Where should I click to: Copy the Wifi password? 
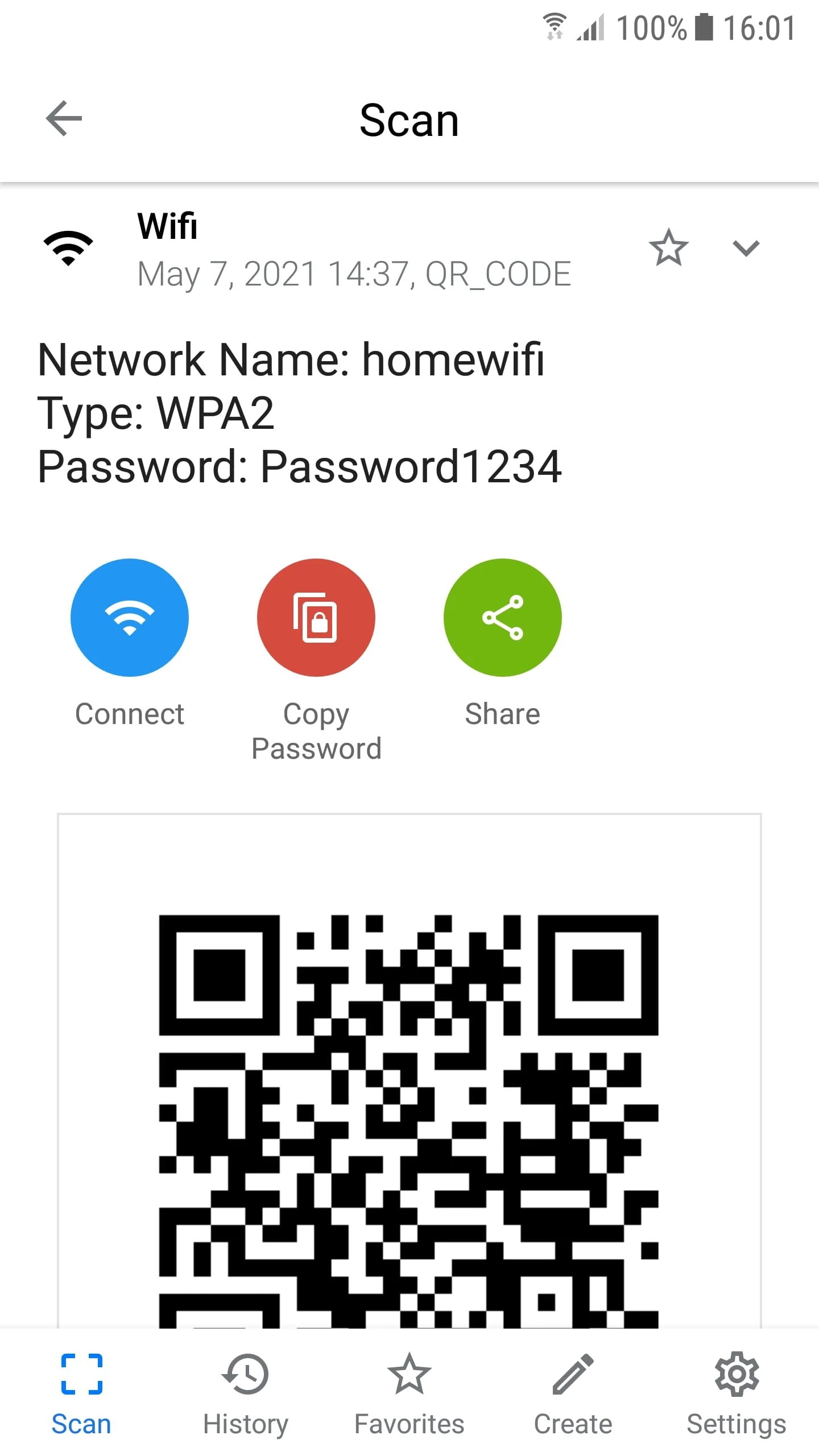pyautogui.click(x=316, y=618)
